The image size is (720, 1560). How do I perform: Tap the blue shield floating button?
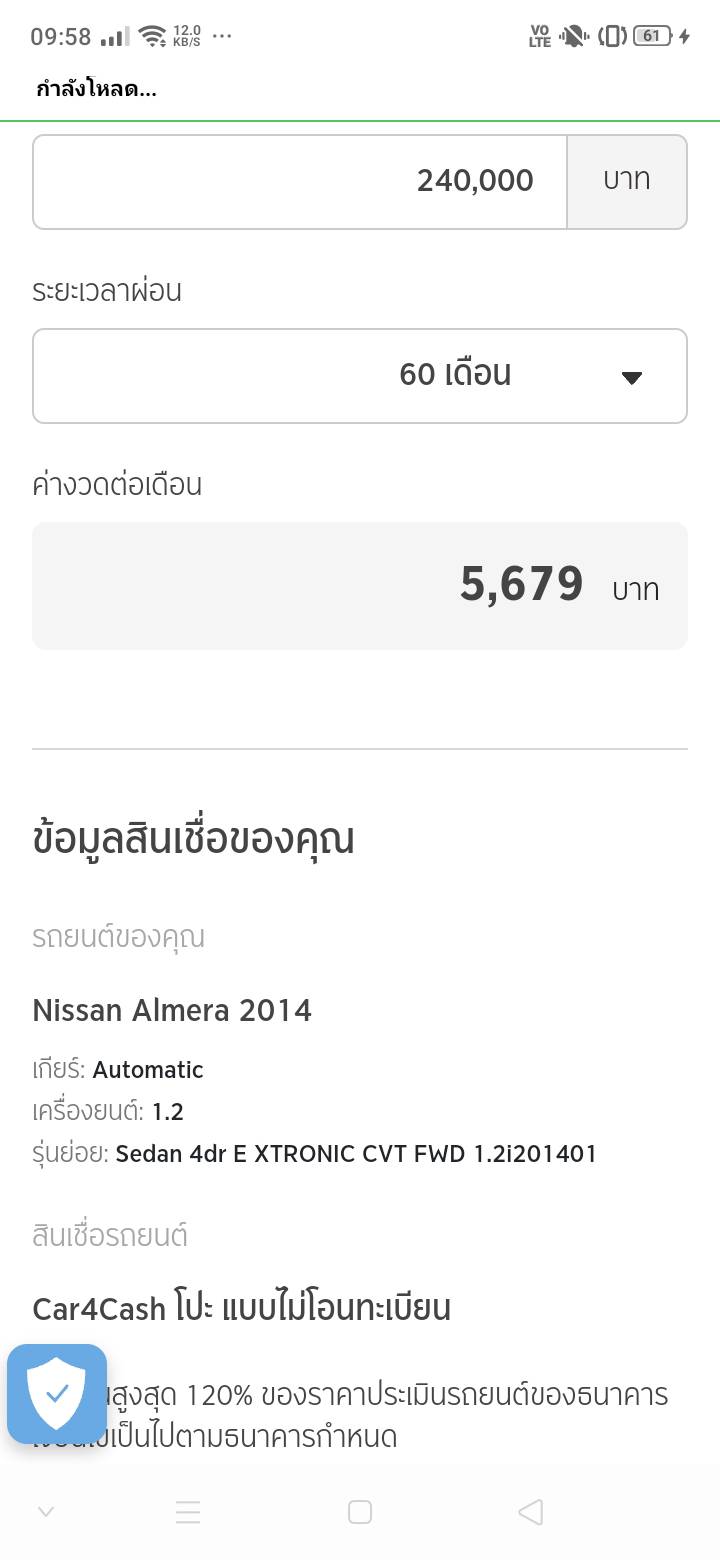[x=57, y=1393]
